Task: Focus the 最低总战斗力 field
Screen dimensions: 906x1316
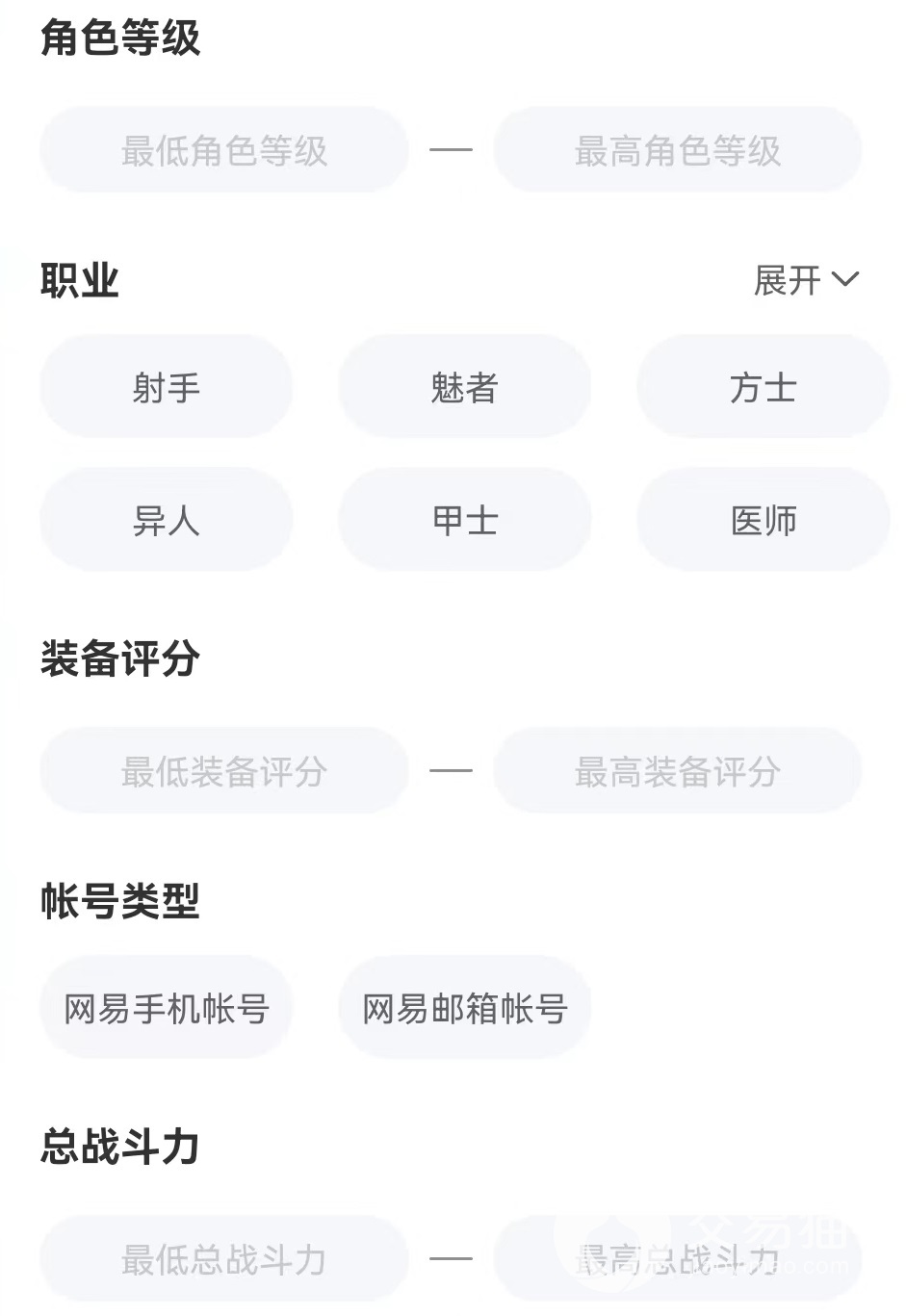Action: click(224, 1258)
